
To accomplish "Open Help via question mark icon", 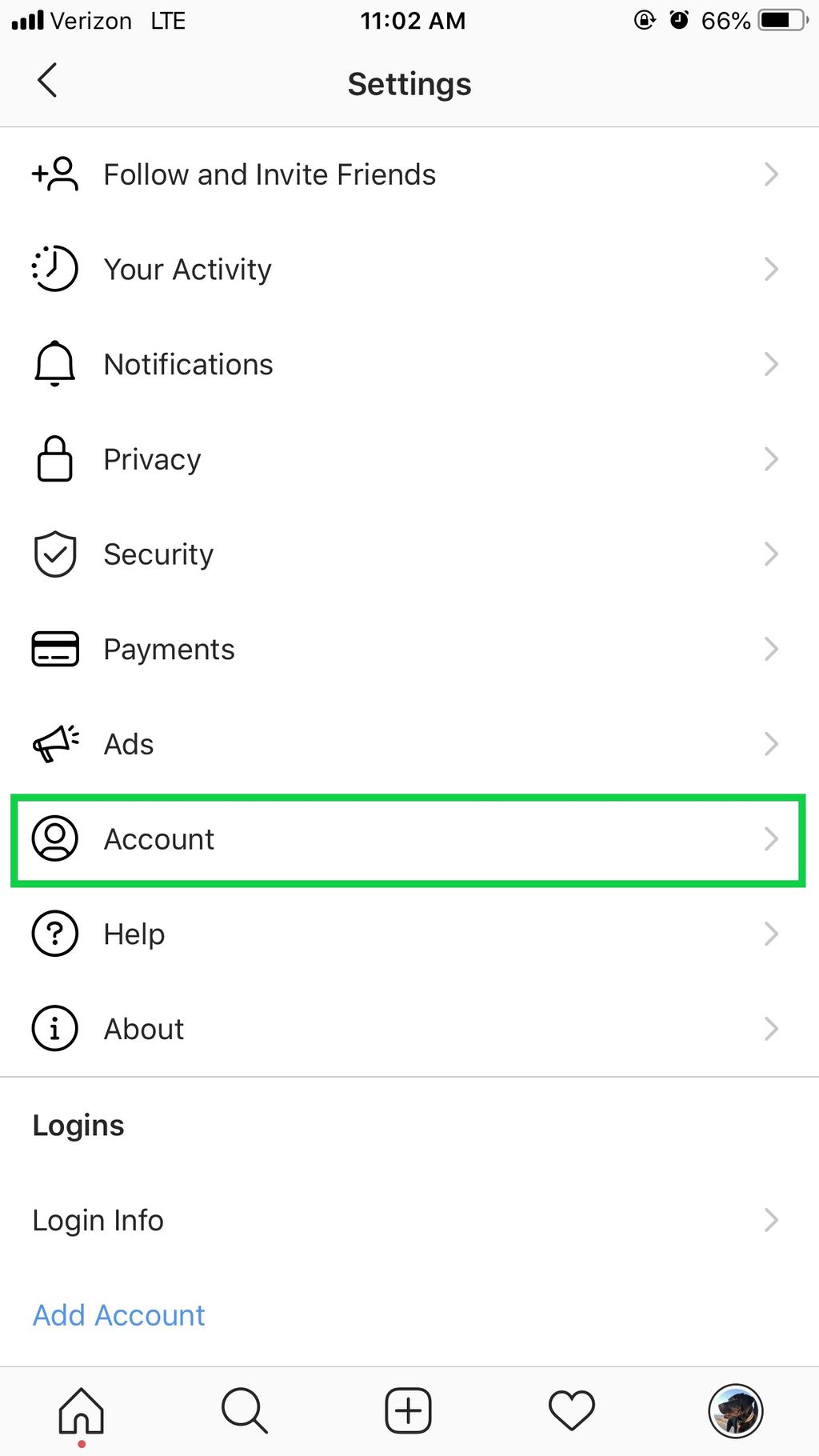I will coord(53,934).
